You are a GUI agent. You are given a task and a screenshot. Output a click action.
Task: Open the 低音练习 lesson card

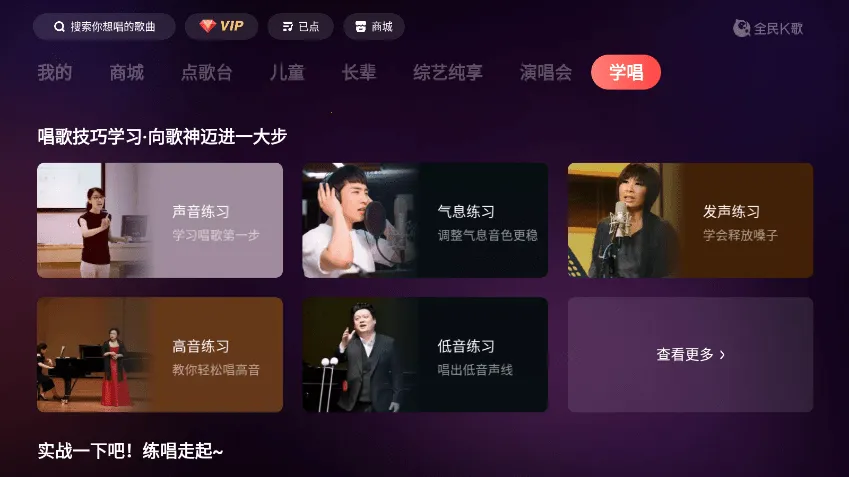(x=425, y=354)
